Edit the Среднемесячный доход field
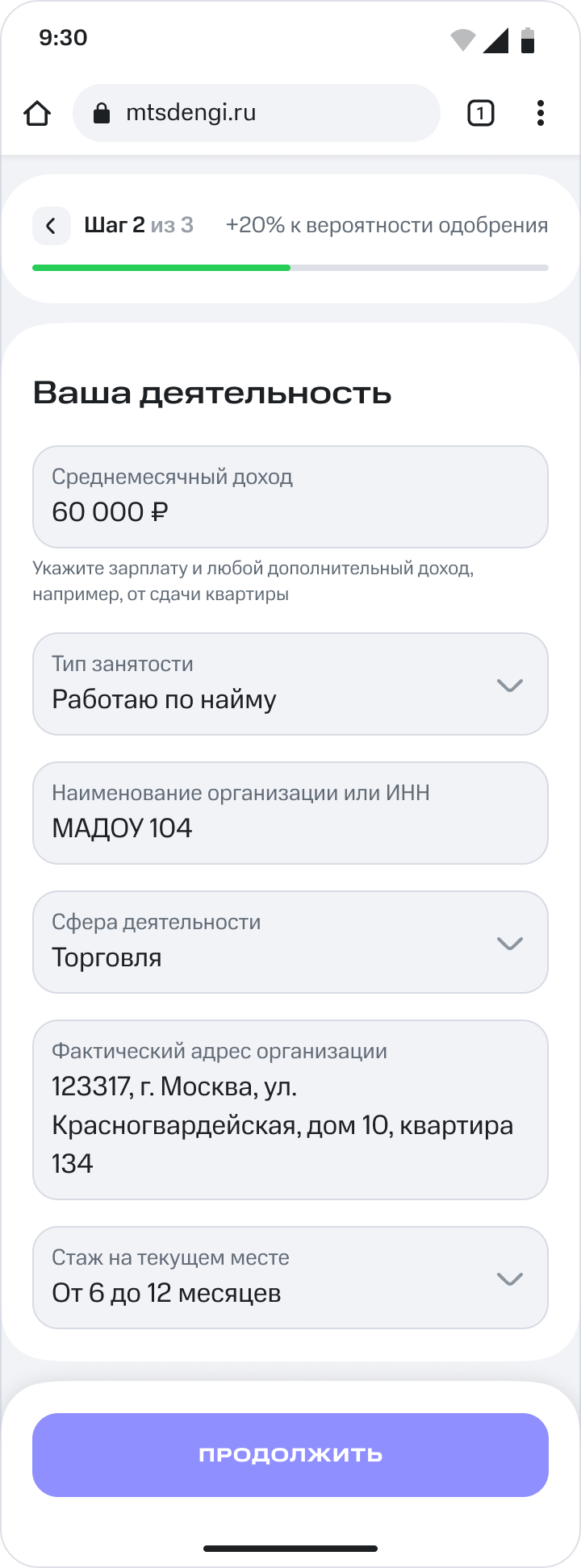The width and height of the screenshot is (581, 1568). coord(290,497)
